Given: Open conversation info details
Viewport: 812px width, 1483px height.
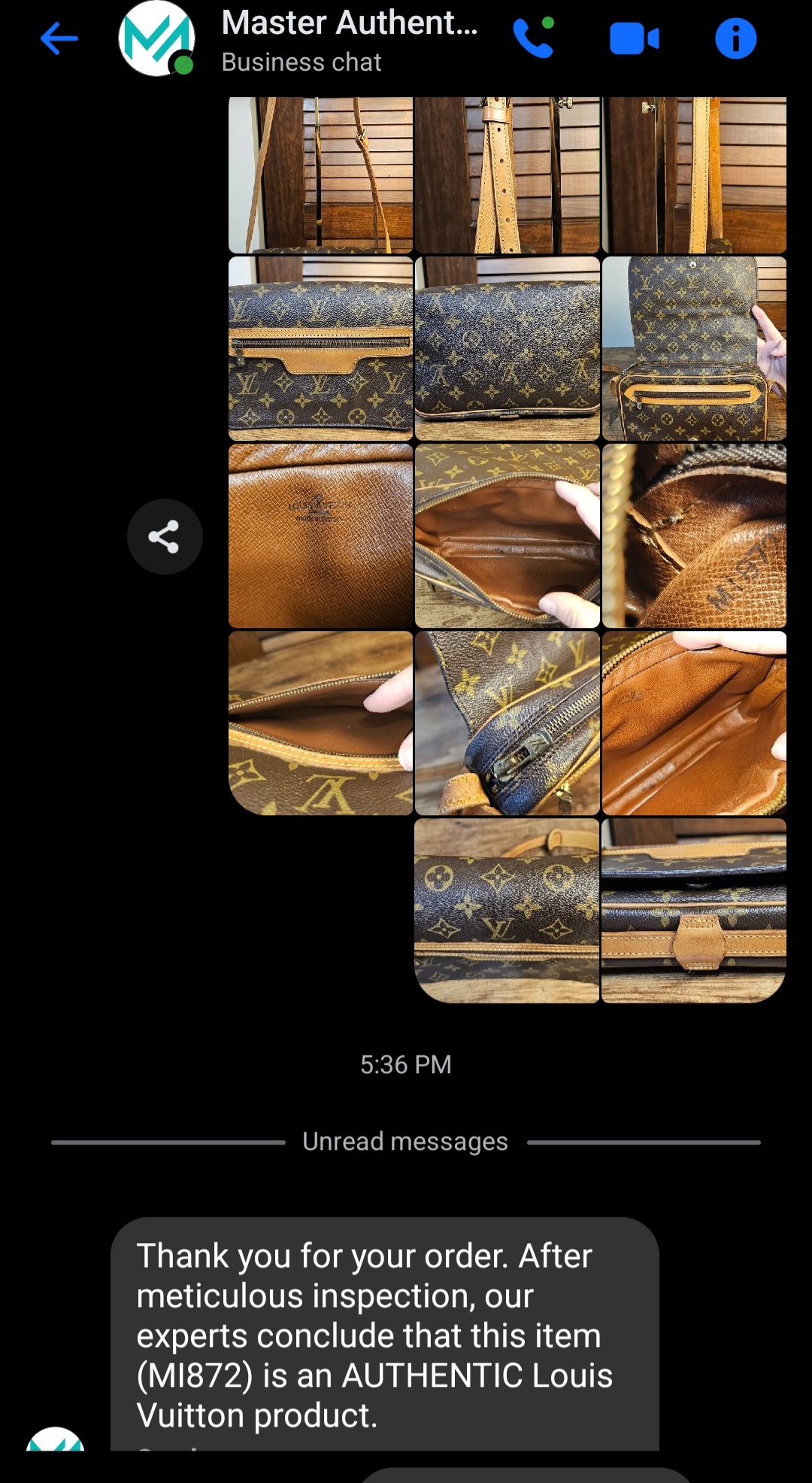Looking at the screenshot, I should 735,39.
